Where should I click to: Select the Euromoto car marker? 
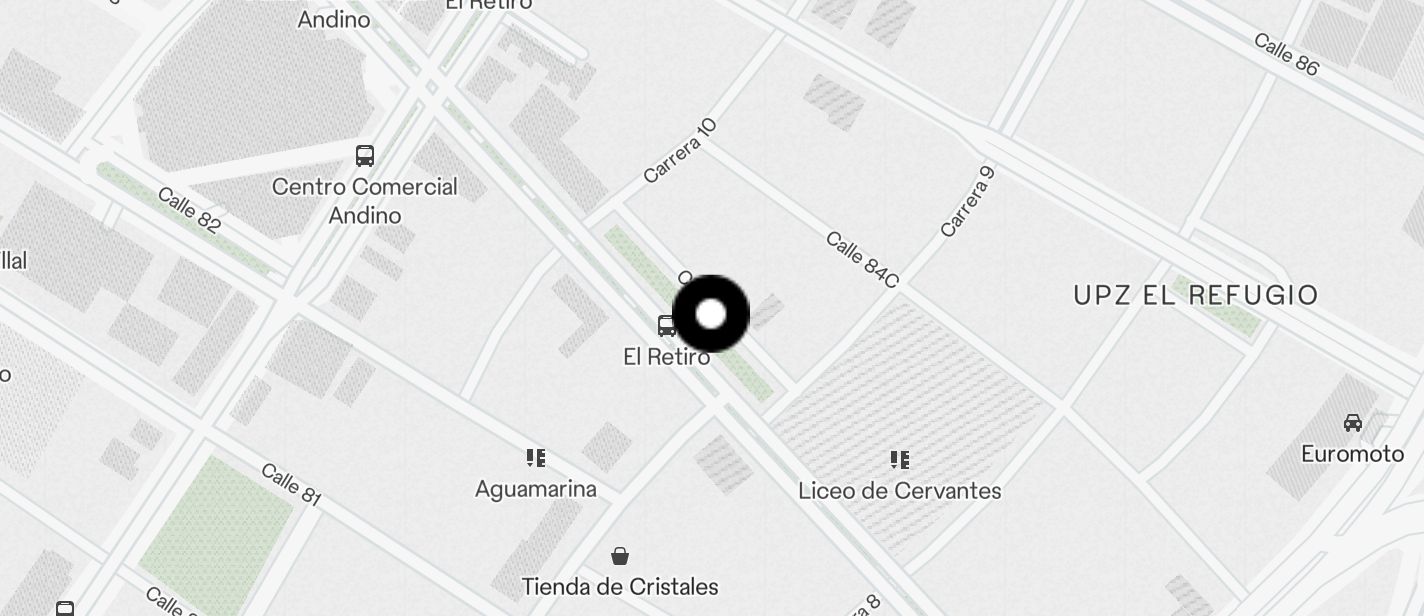pos(1353,423)
